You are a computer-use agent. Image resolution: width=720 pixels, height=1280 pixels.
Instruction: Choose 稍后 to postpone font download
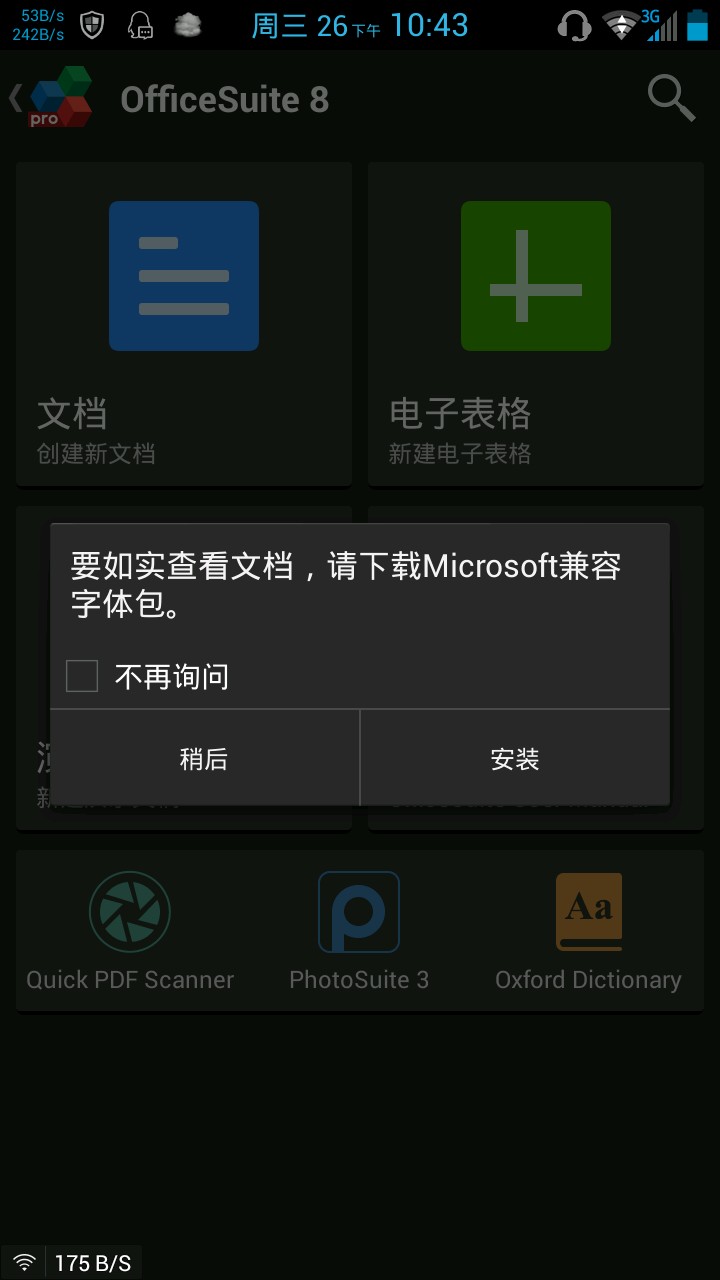(204, 759)
